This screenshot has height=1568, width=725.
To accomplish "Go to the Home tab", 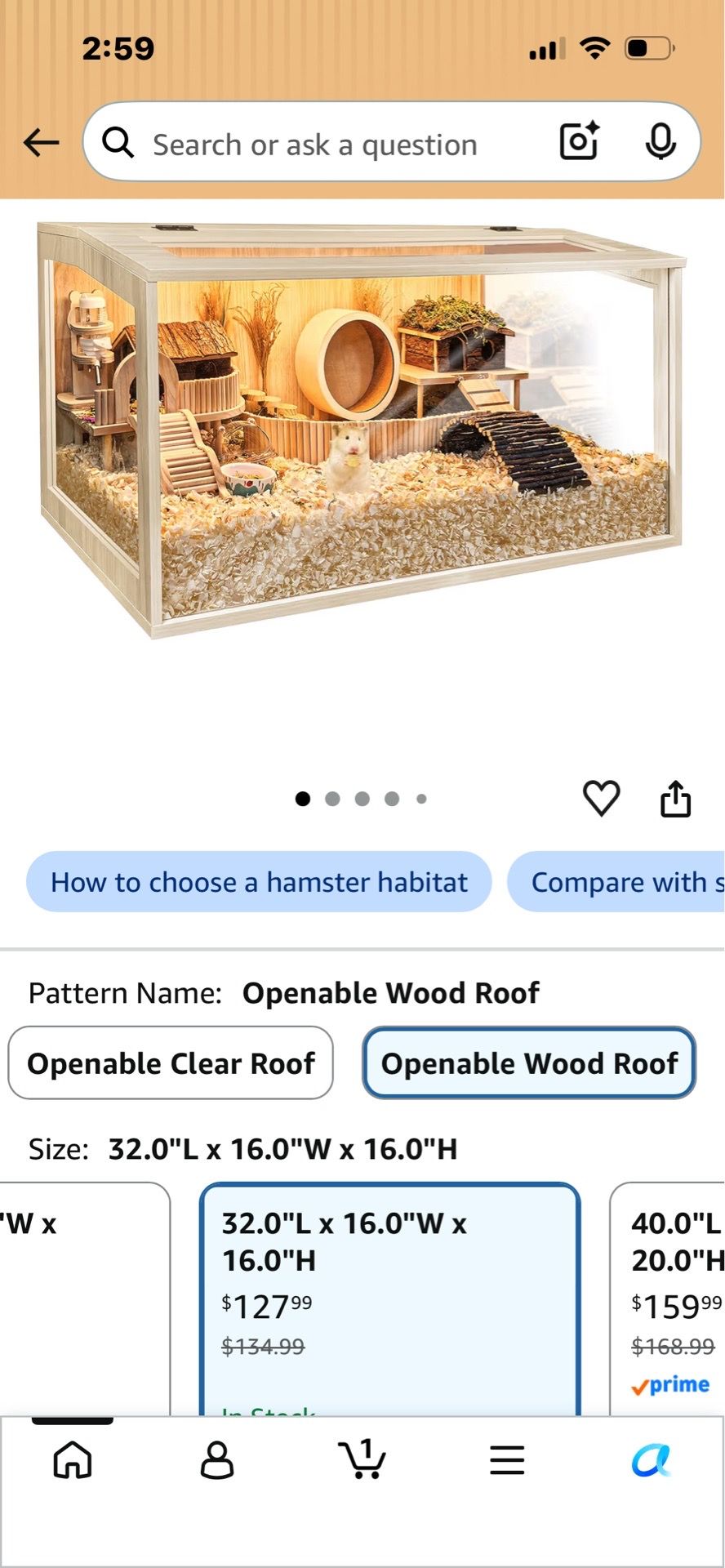I will click(x=73, y=1459).
